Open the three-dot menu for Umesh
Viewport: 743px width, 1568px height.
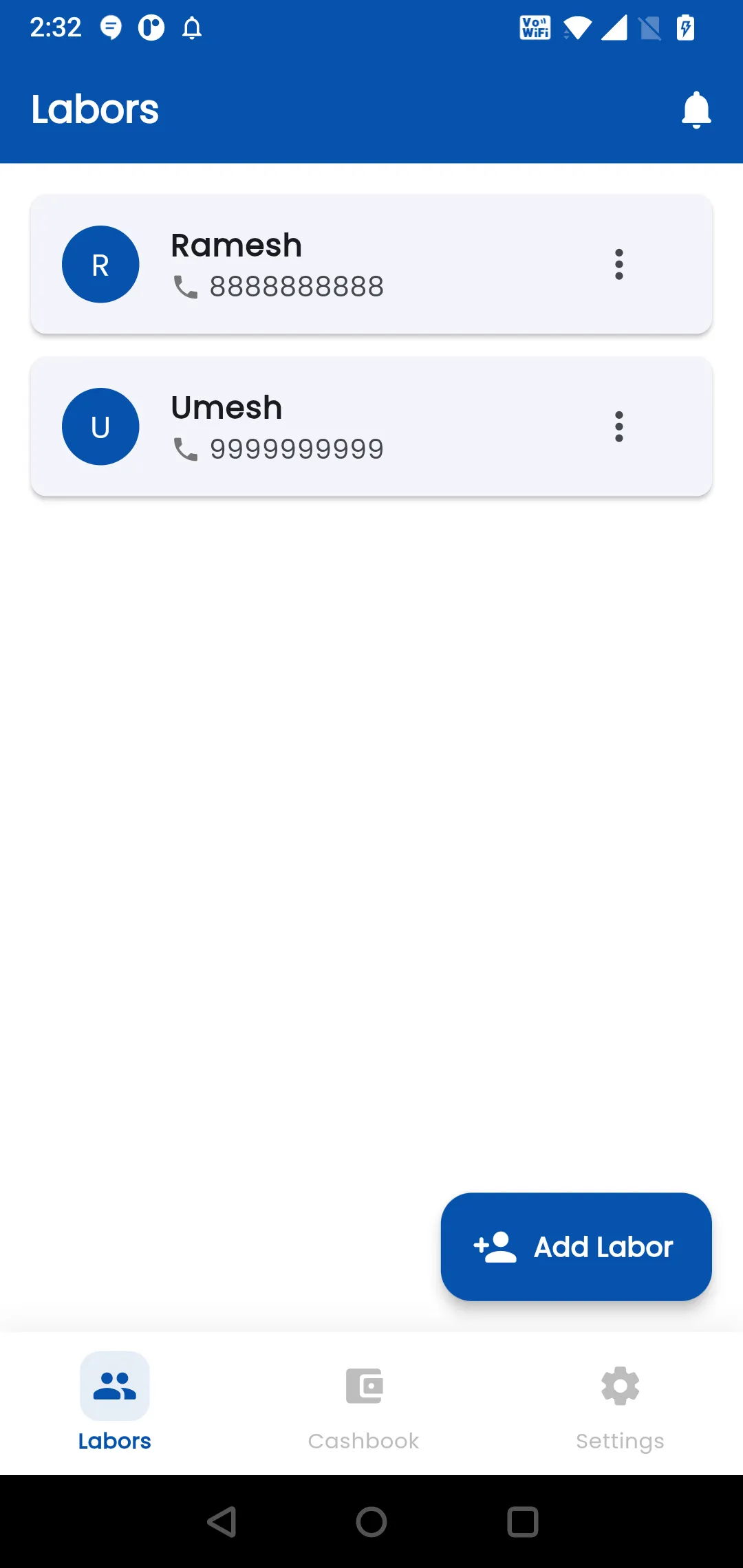point(619,427)
